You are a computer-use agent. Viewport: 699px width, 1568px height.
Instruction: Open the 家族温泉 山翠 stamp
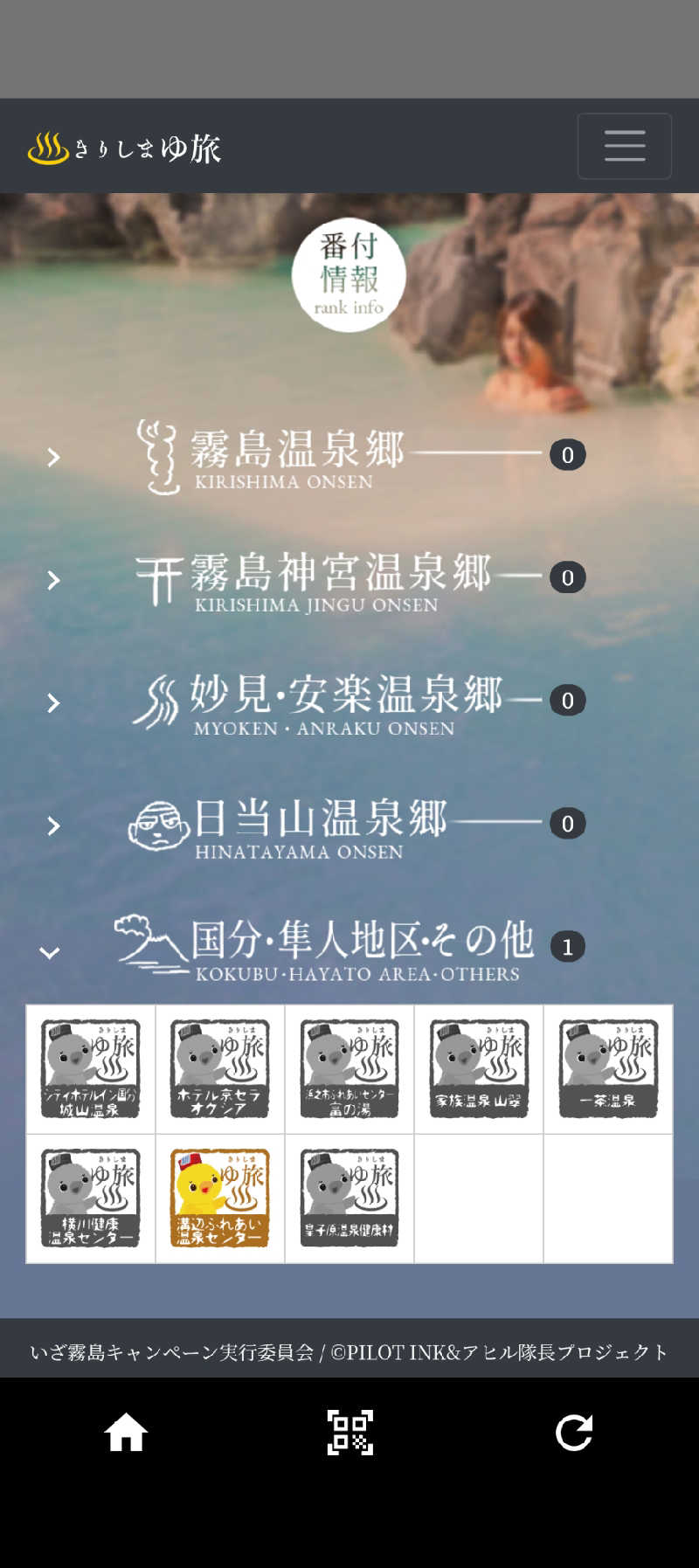click(479, 1068)
